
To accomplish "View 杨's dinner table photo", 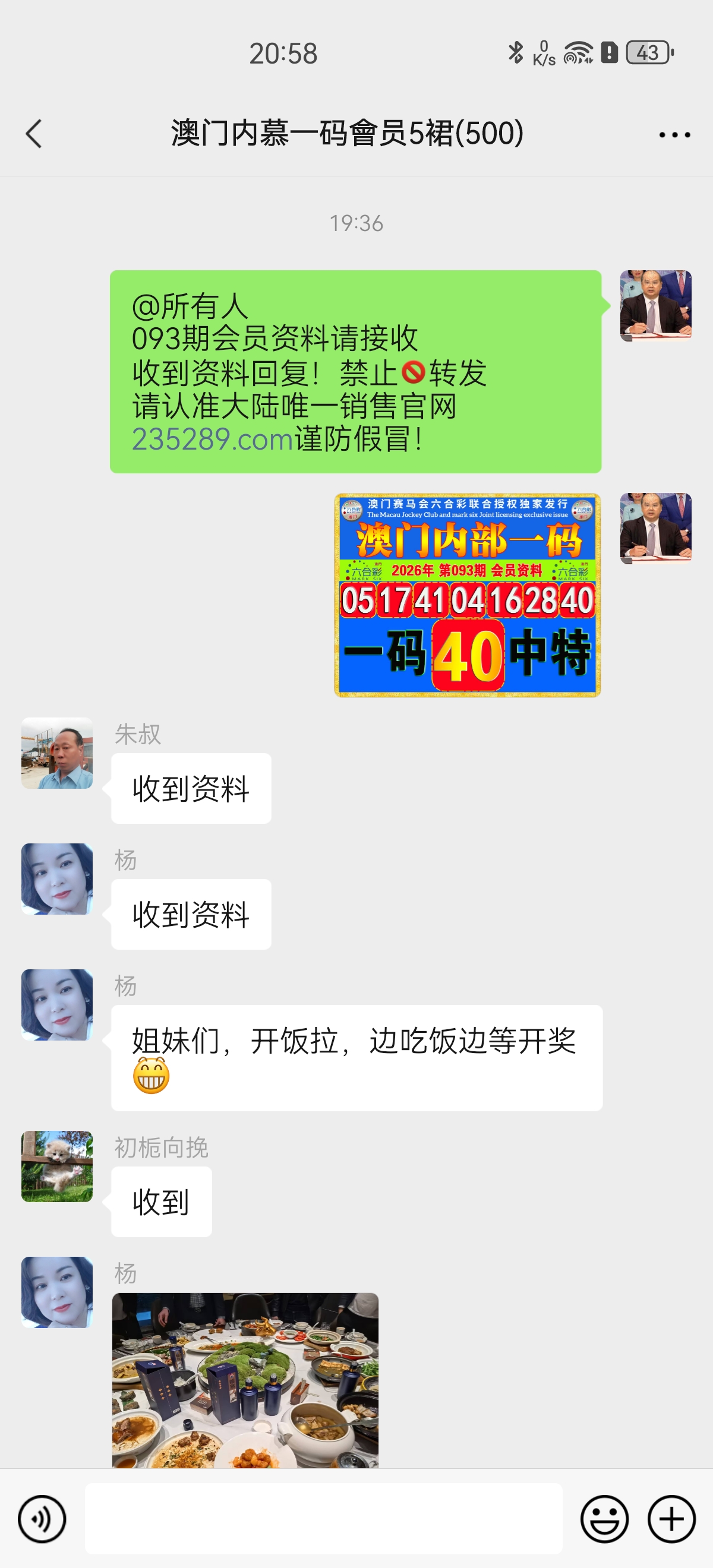I will [245, 1379].
